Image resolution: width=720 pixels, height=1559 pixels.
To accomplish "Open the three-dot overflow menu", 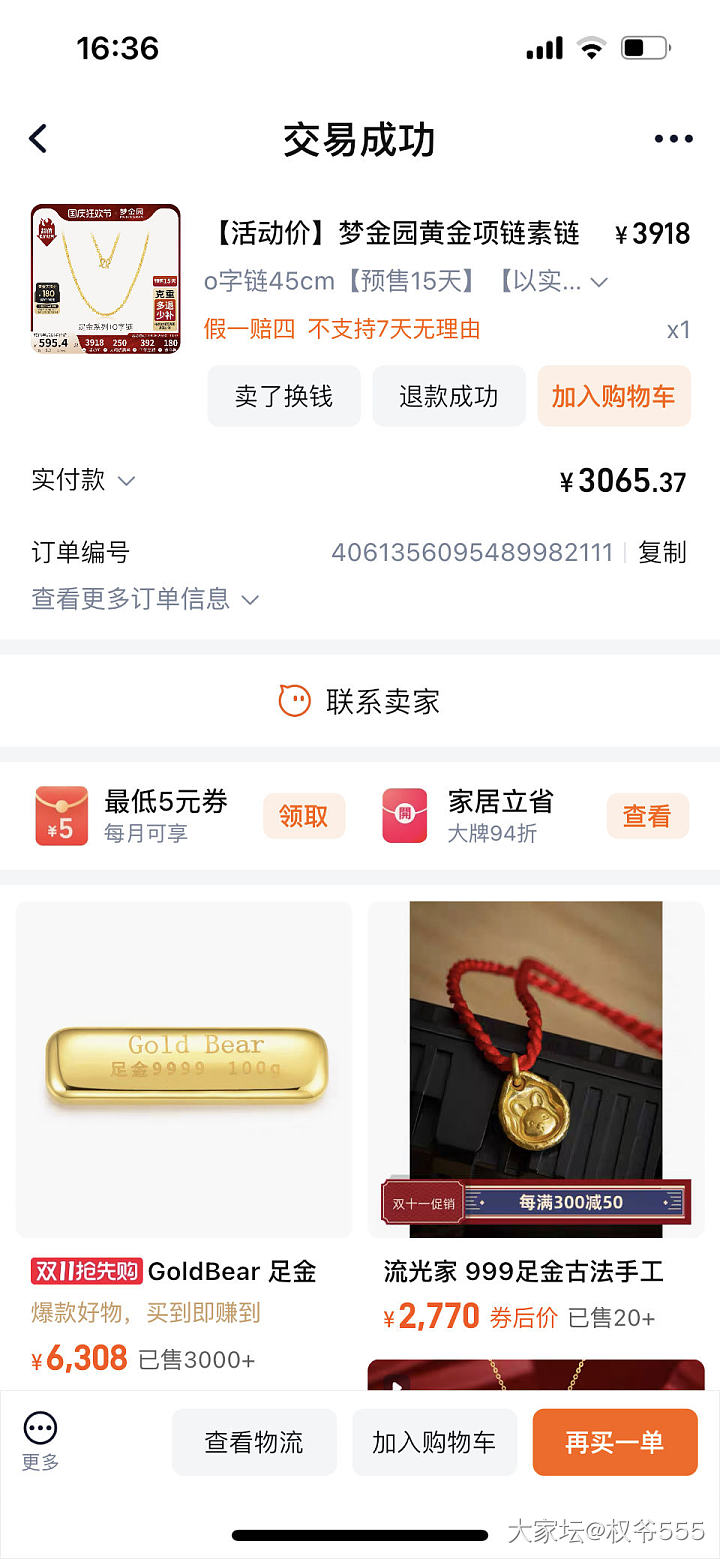I will pyautogui.click(x=673, y=139).
